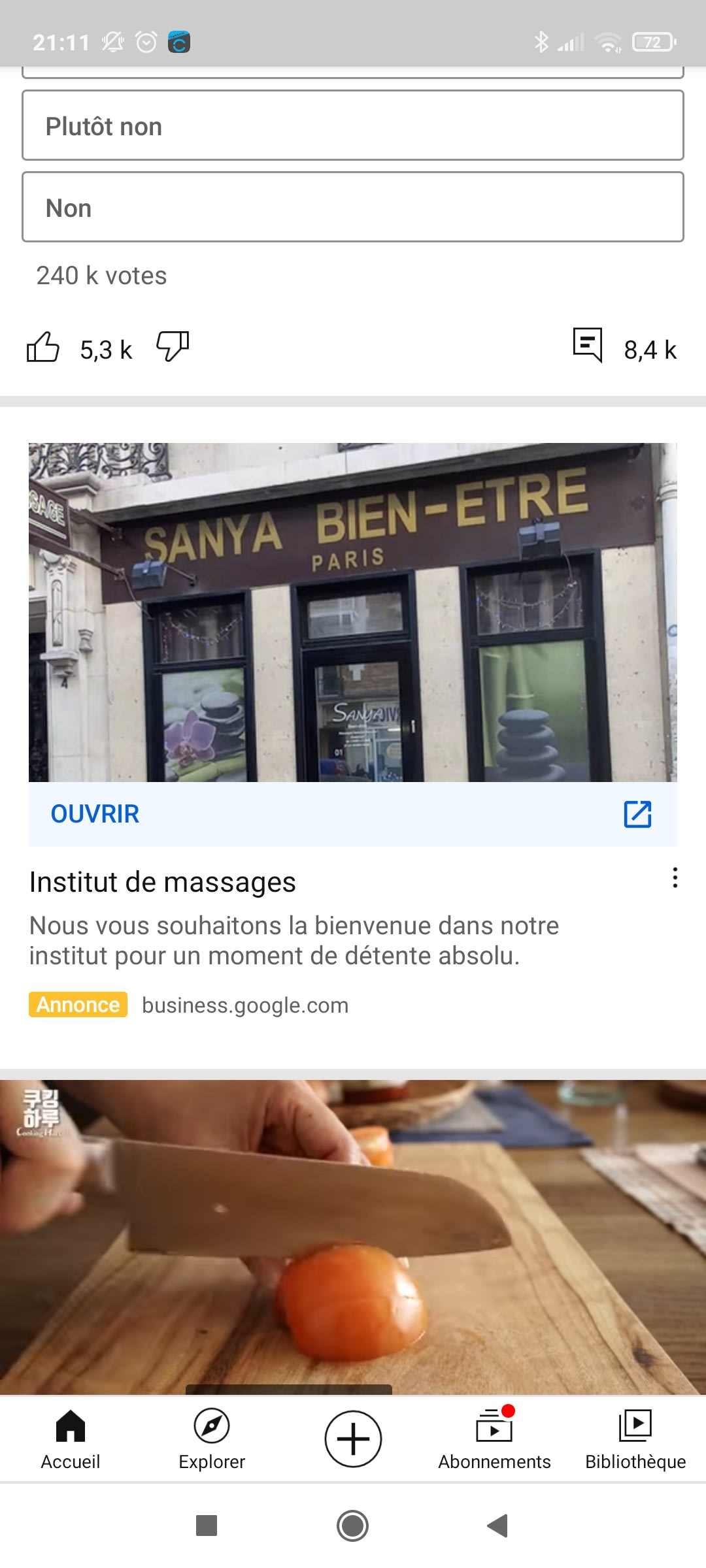Go back with the system back button

498,1526
